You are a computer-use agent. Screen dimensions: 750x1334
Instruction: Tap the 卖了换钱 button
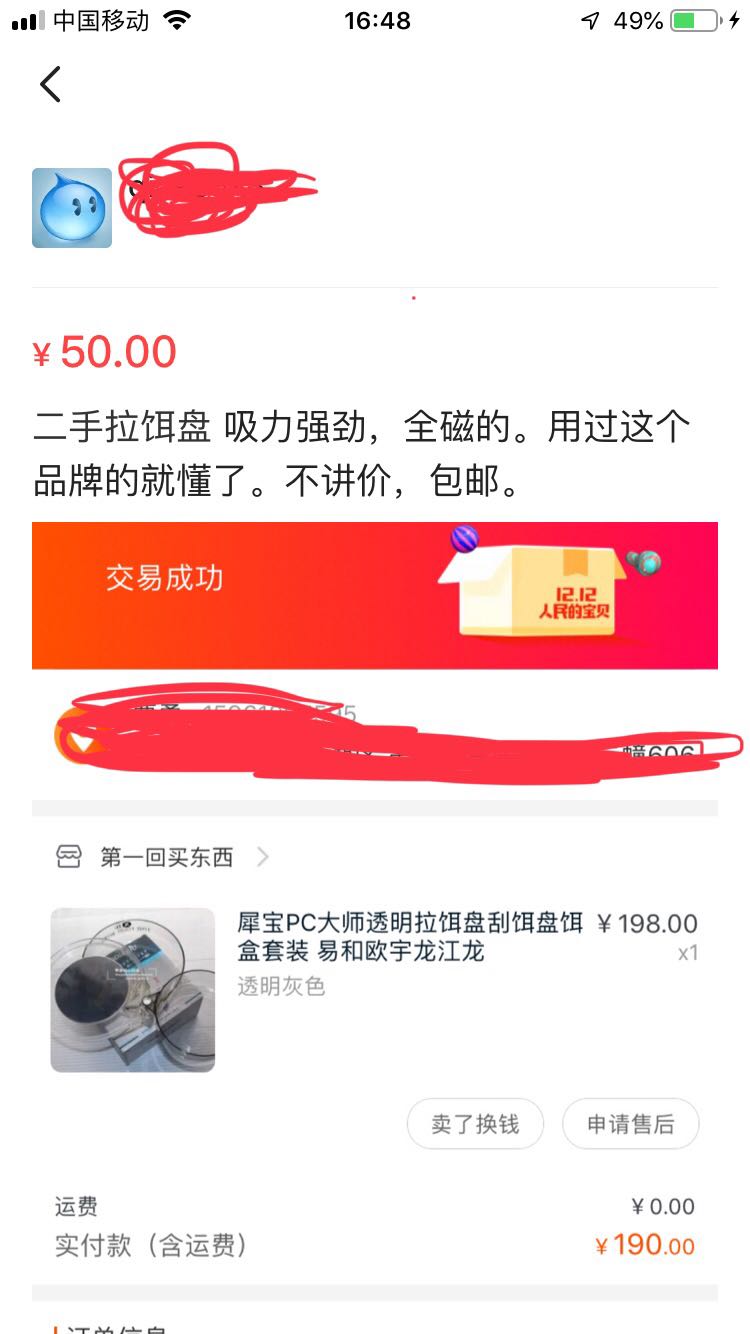click(475, 1124)
